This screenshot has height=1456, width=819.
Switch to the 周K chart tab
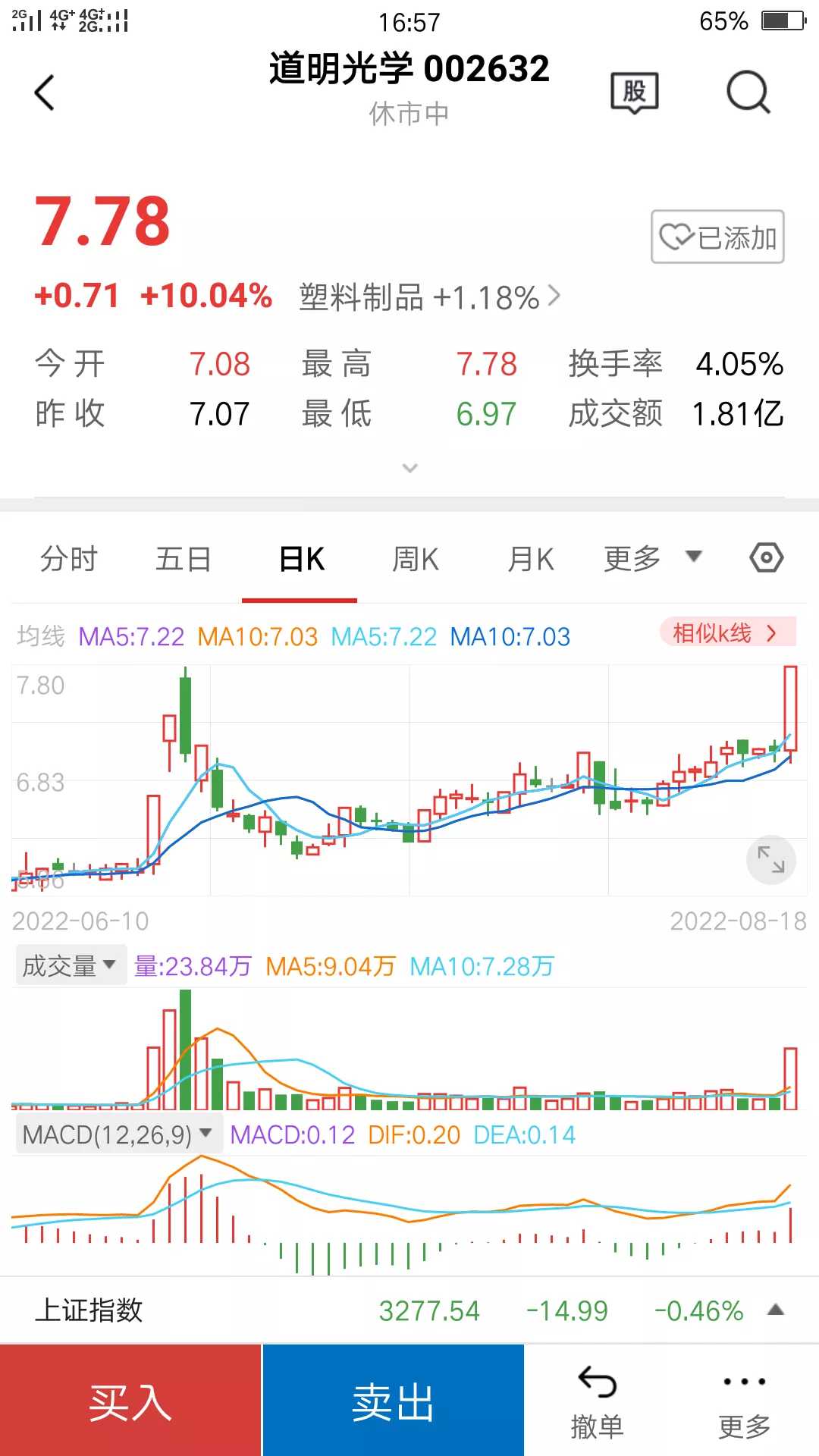[414, 557]
